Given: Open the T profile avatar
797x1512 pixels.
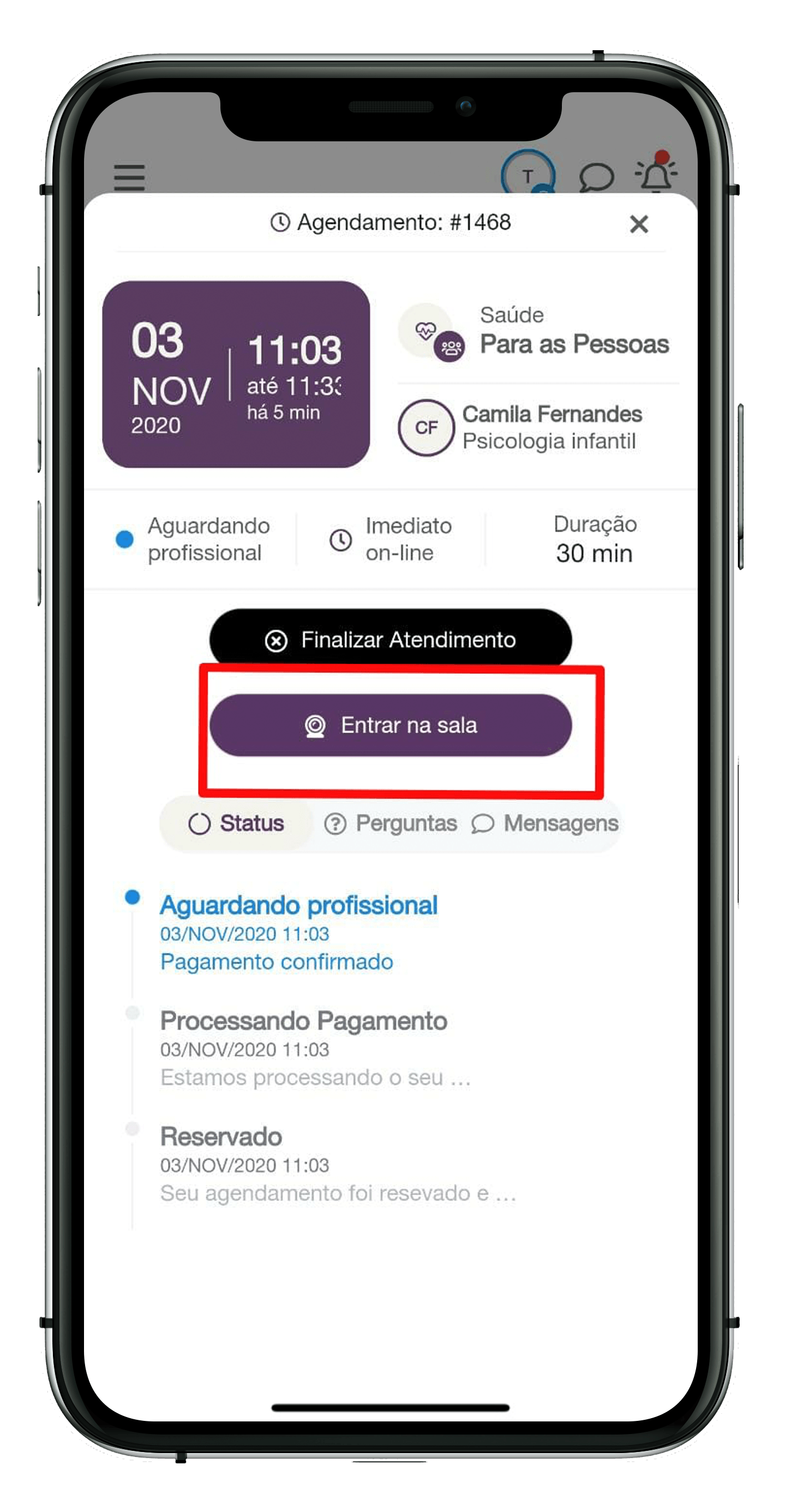Looking at the screenshot, I should 528,174.
